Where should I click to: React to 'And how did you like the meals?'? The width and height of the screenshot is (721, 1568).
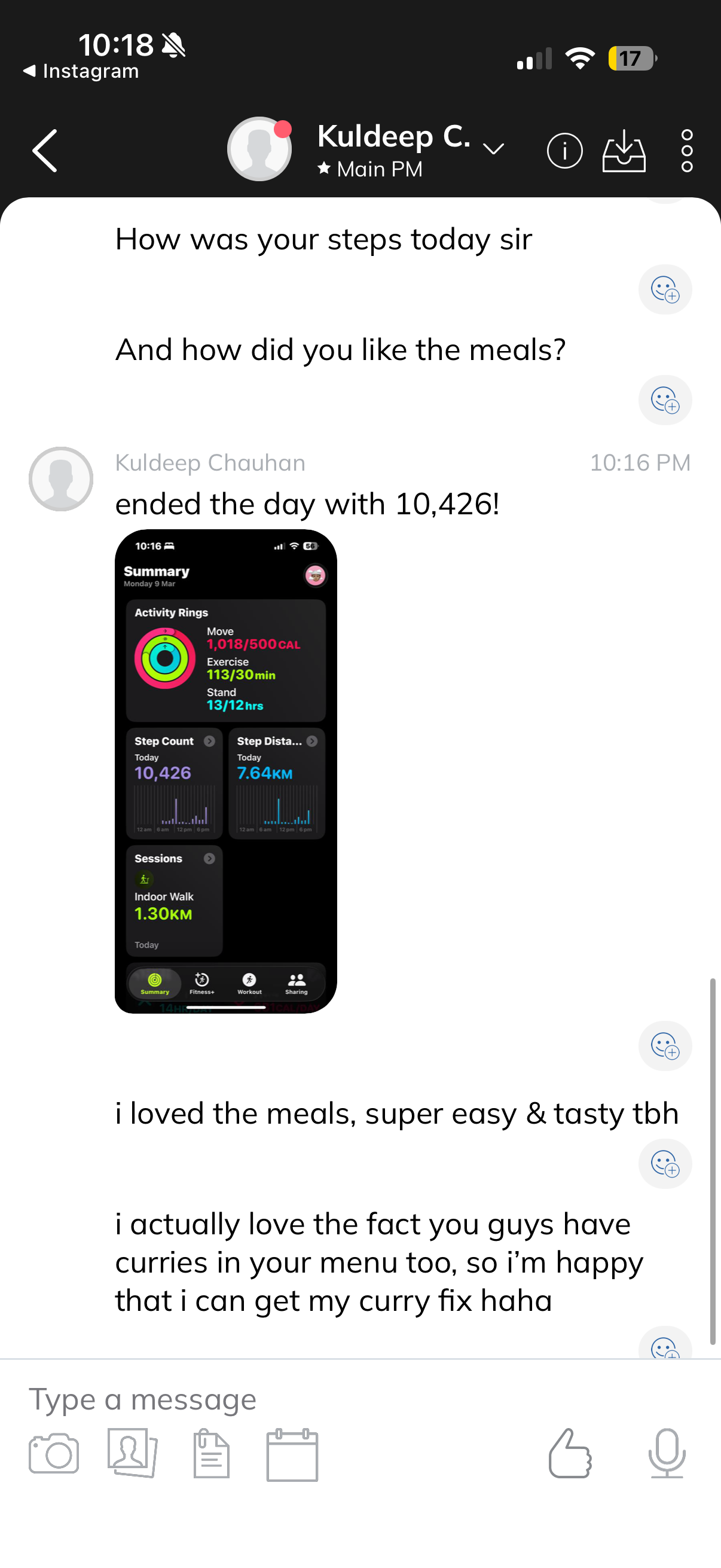click(x=664, y=400)
